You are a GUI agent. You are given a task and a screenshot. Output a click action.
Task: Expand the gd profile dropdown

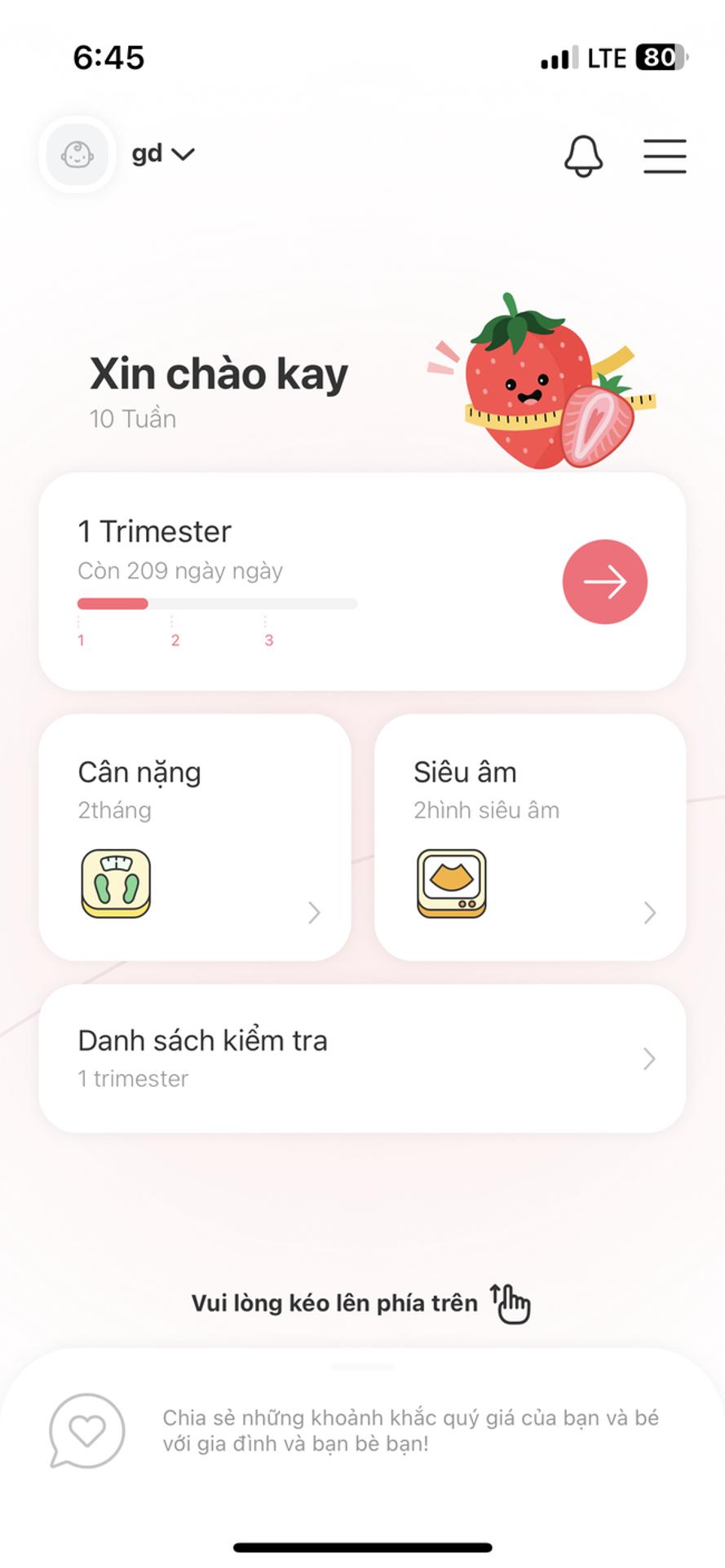pyautogui.click(x=163, y=154)
